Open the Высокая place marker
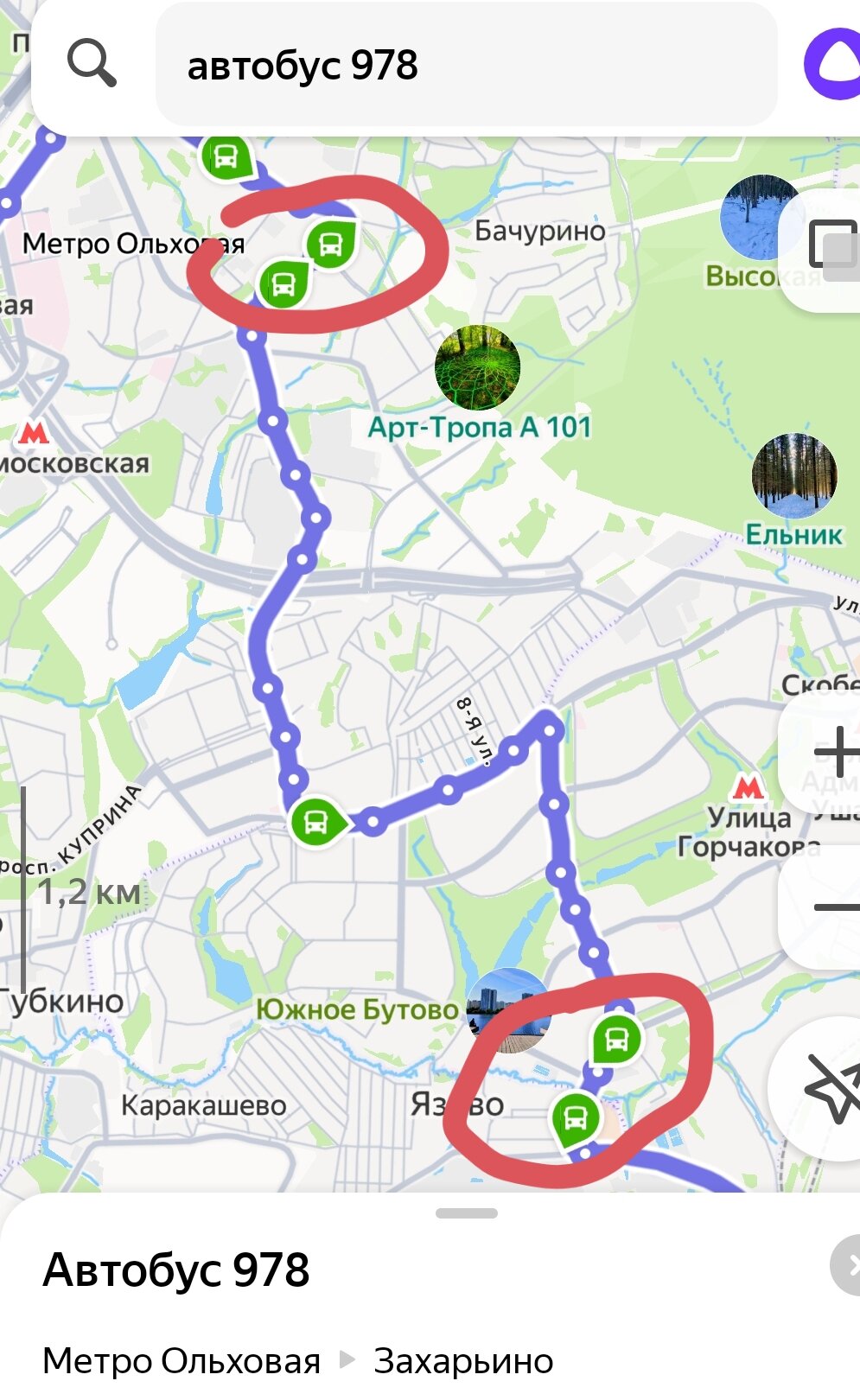The width and height of the screenshot is (860, 1400). 761,218
